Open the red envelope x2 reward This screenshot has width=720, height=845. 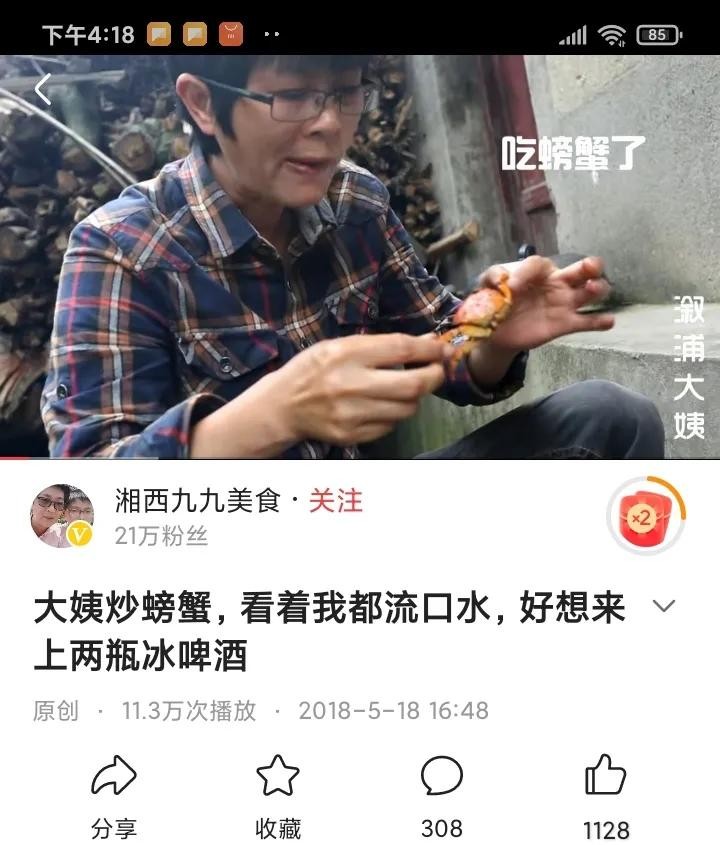click(646, 516)
